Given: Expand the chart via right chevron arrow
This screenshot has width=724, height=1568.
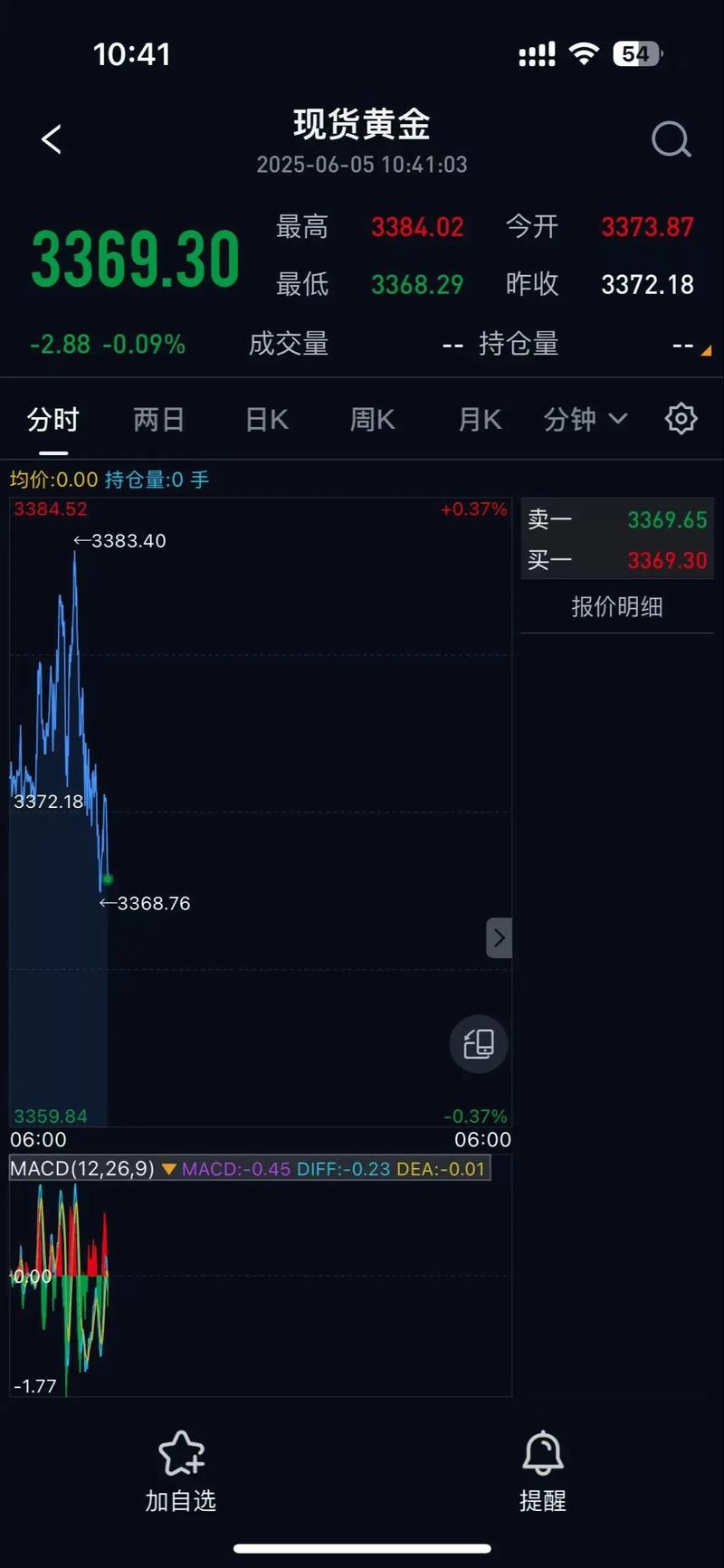Looking at the screenshot, I should click(499, 937).
